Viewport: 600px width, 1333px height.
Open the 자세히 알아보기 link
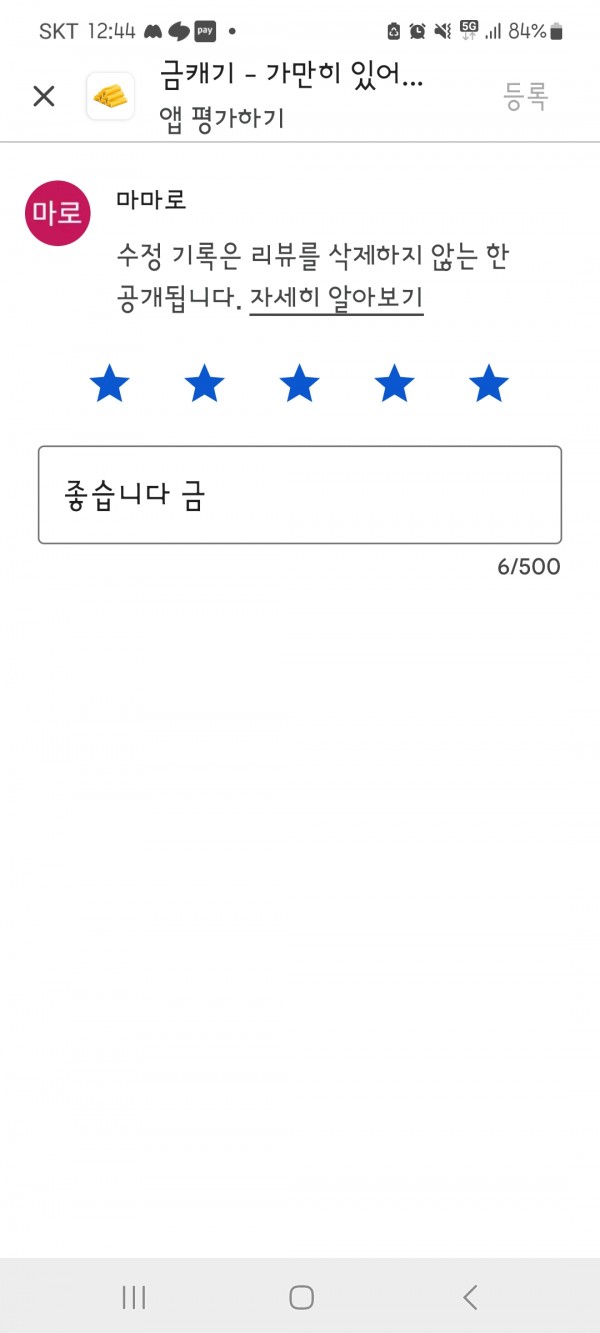pos(337,298)
